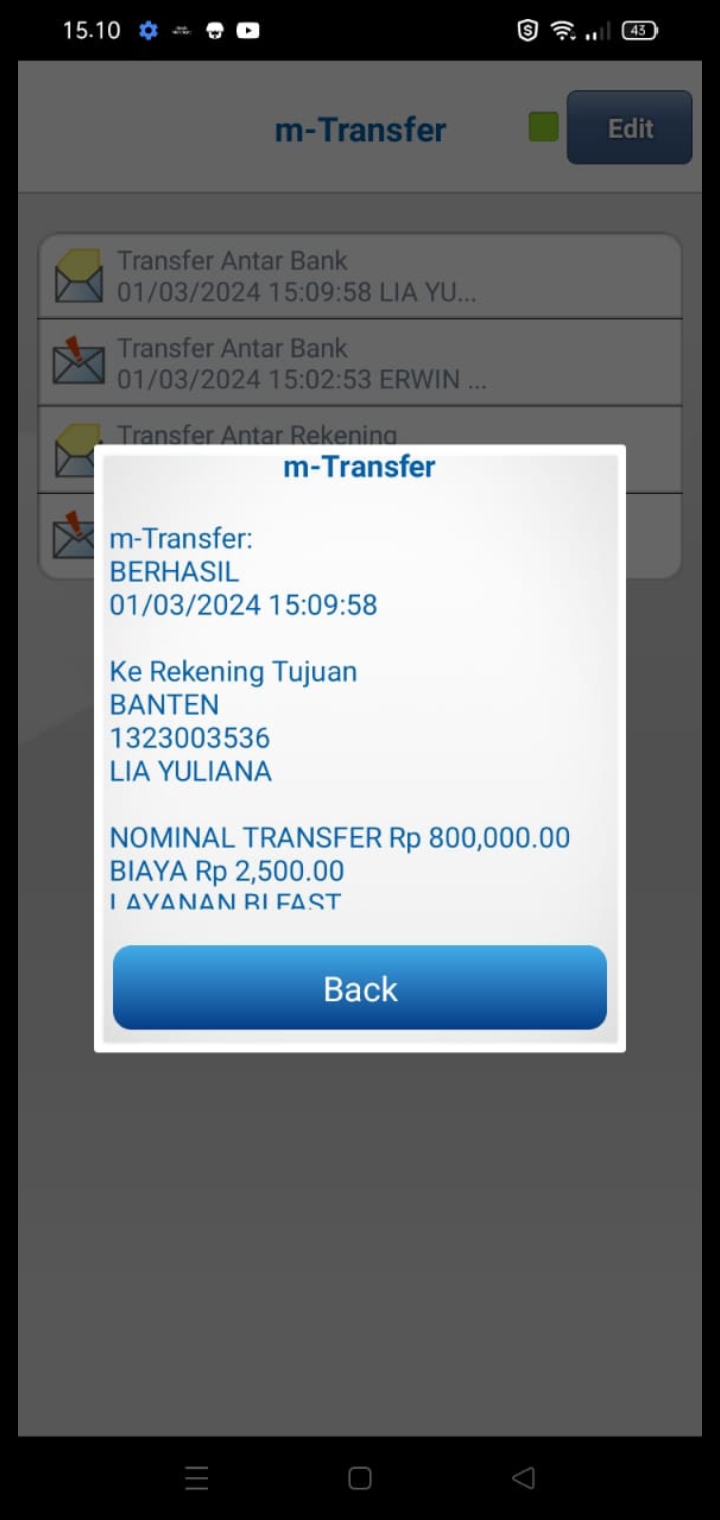Open the Settings gear in the status bar
The width and height of the screenshot is (720, 1520).
pyautogui.click(x=147, y=30)
